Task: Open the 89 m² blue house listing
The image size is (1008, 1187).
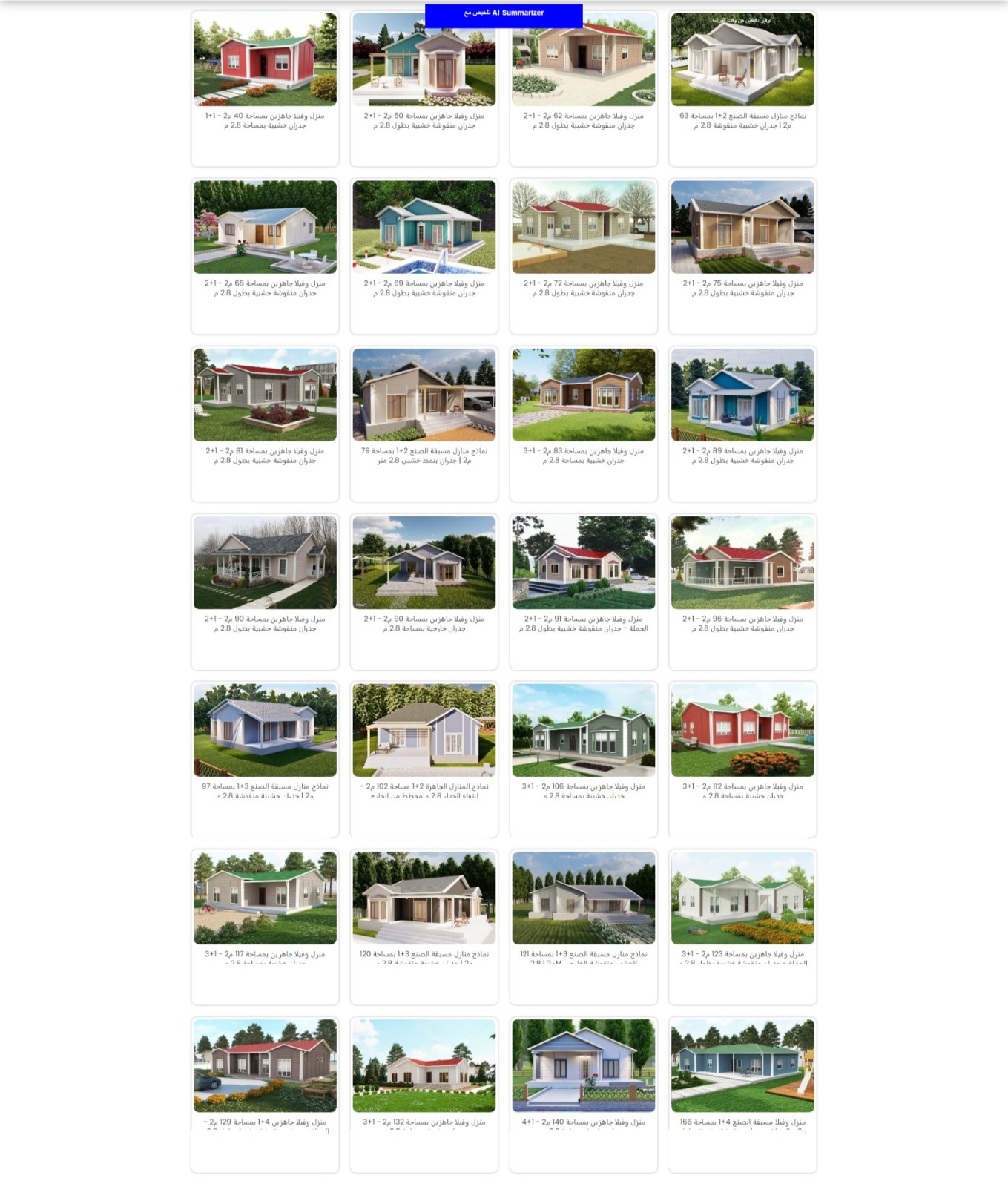Action: click(x=742, y=395)
